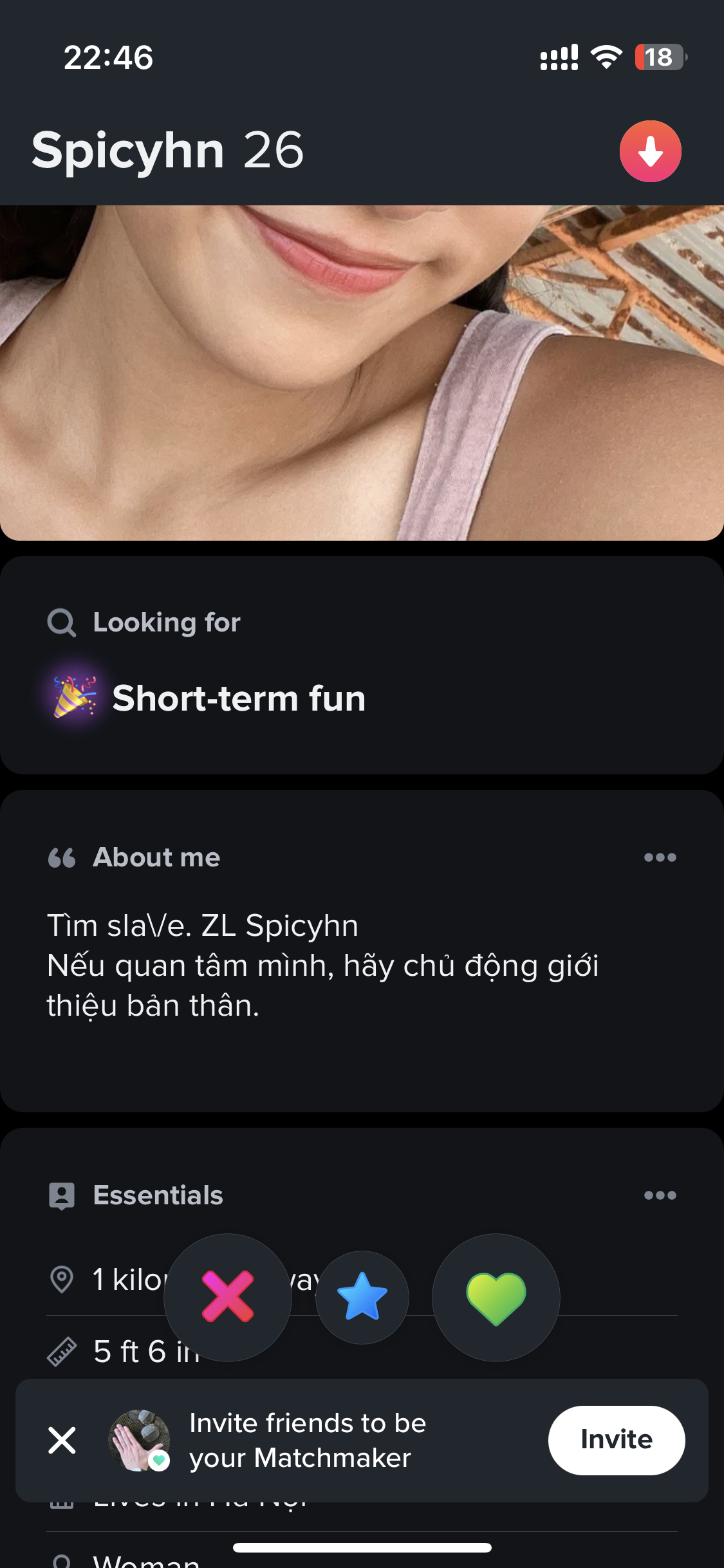Open the Essentials options menu

pyautogui.click(x=660, y=1195)
